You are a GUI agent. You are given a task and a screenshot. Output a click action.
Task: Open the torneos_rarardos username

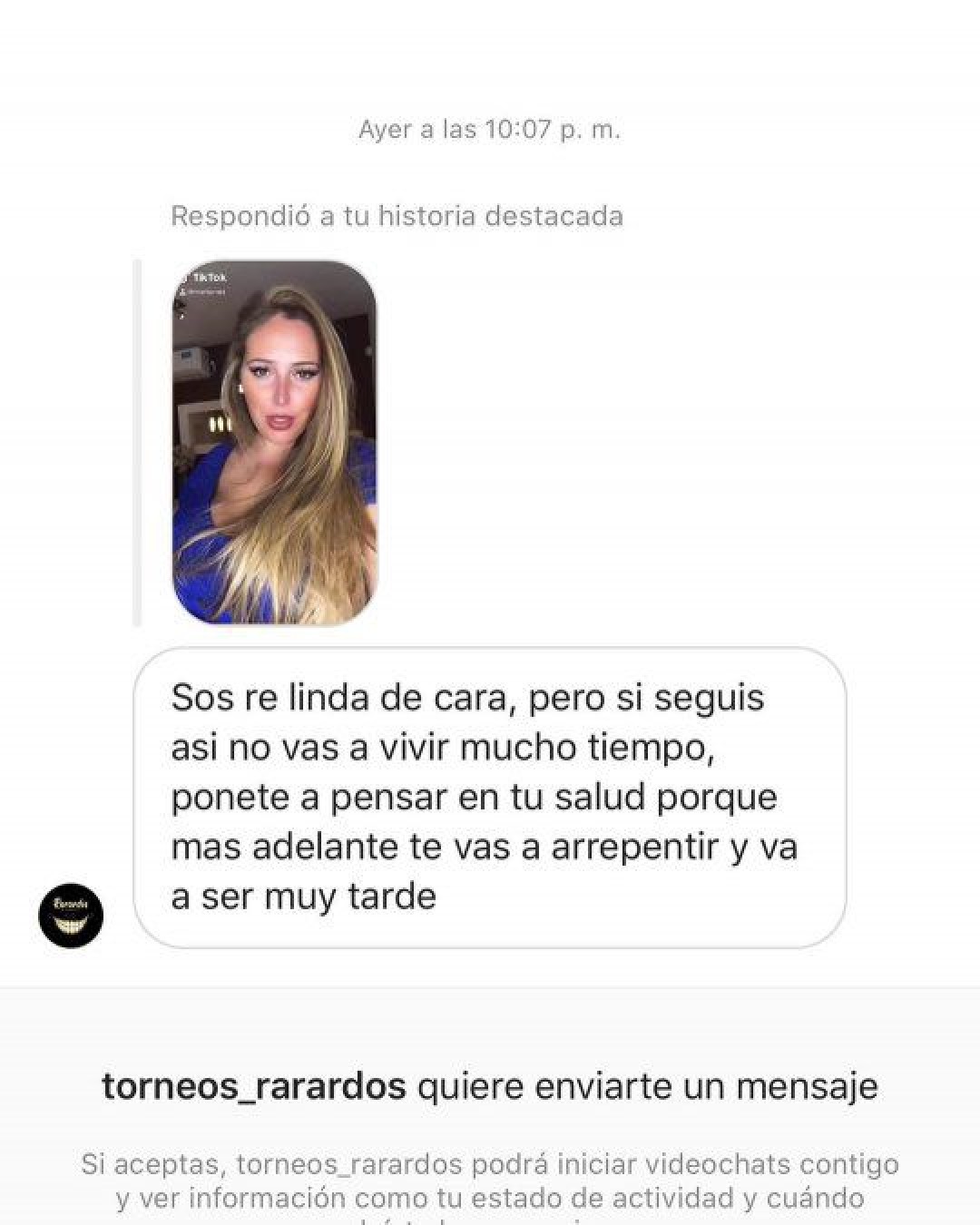click(257, 1085)
